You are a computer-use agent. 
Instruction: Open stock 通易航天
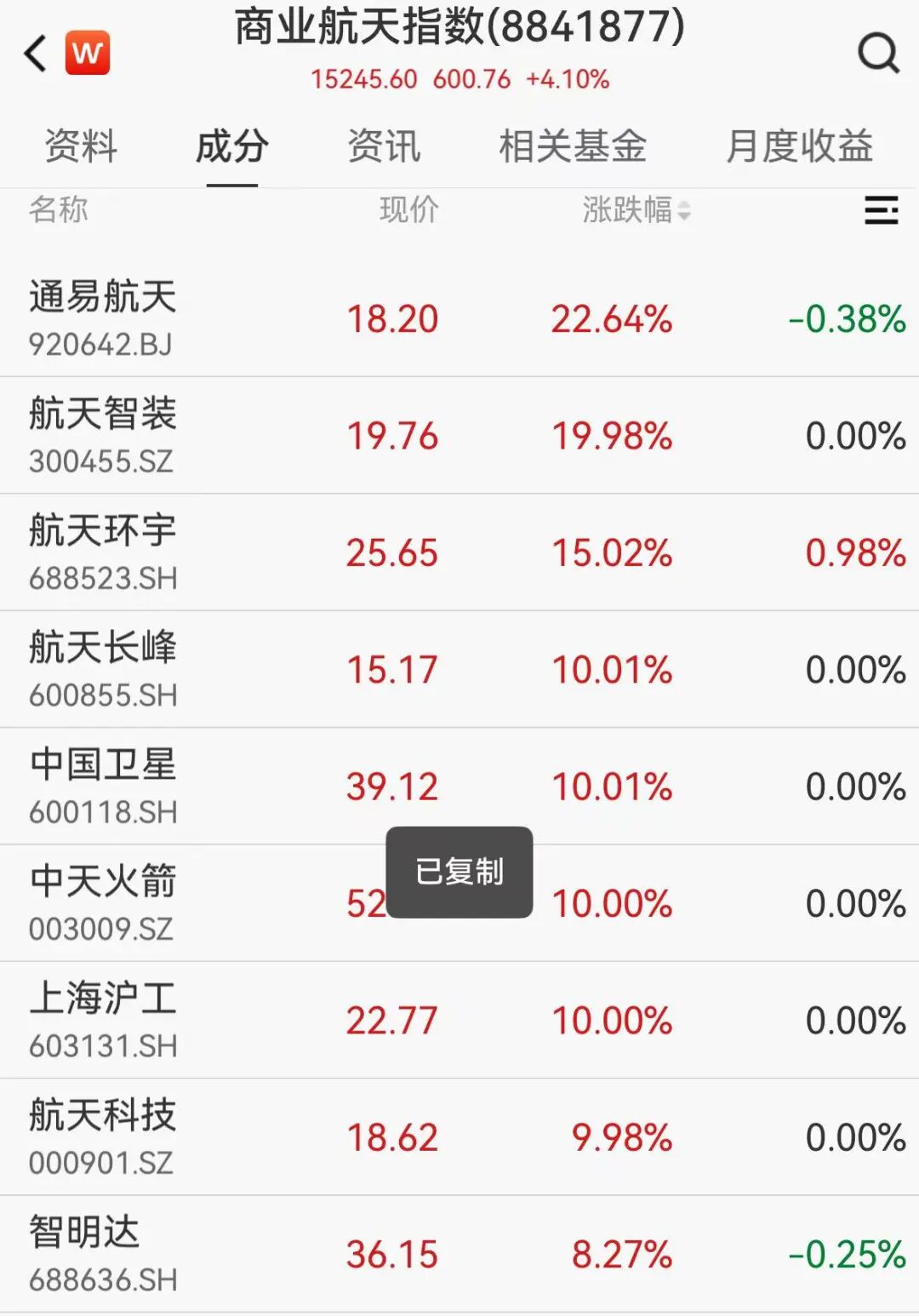click(102, 318)
